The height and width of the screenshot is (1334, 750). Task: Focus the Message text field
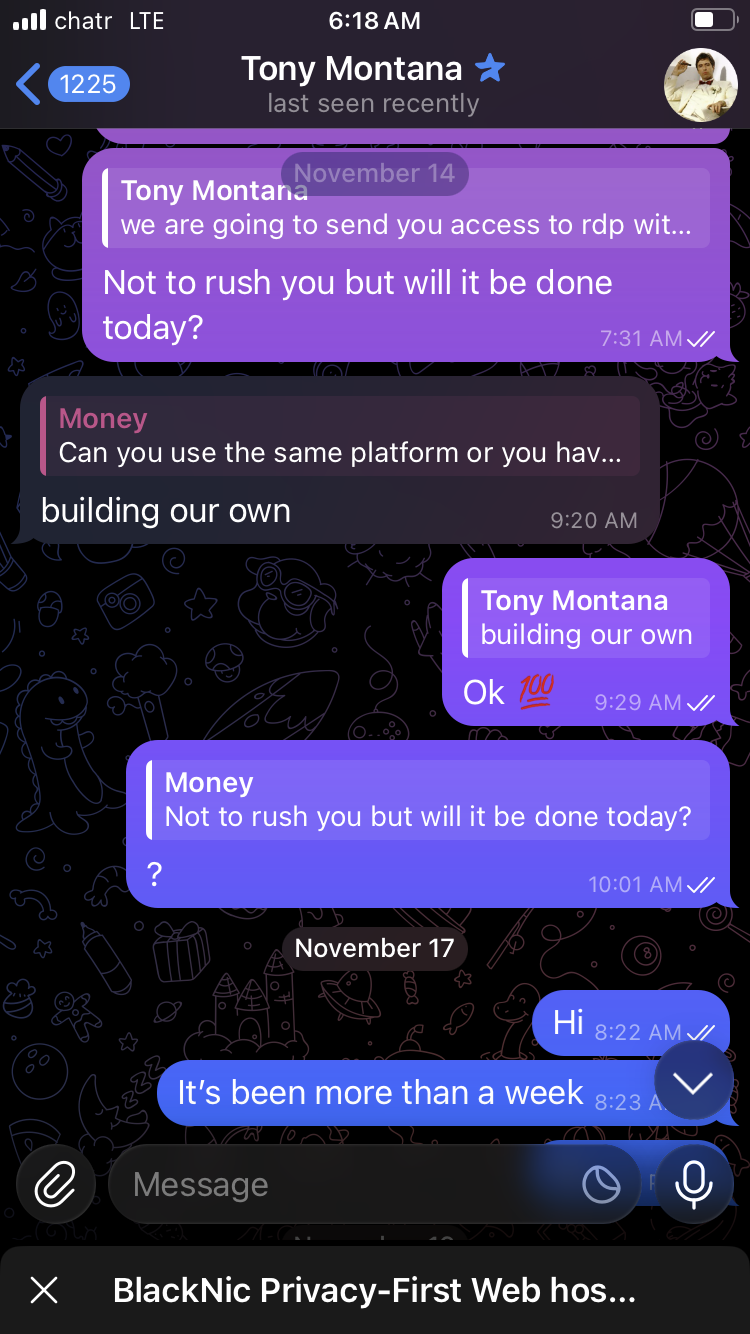pyautogui.click(x=340, y=1185)
